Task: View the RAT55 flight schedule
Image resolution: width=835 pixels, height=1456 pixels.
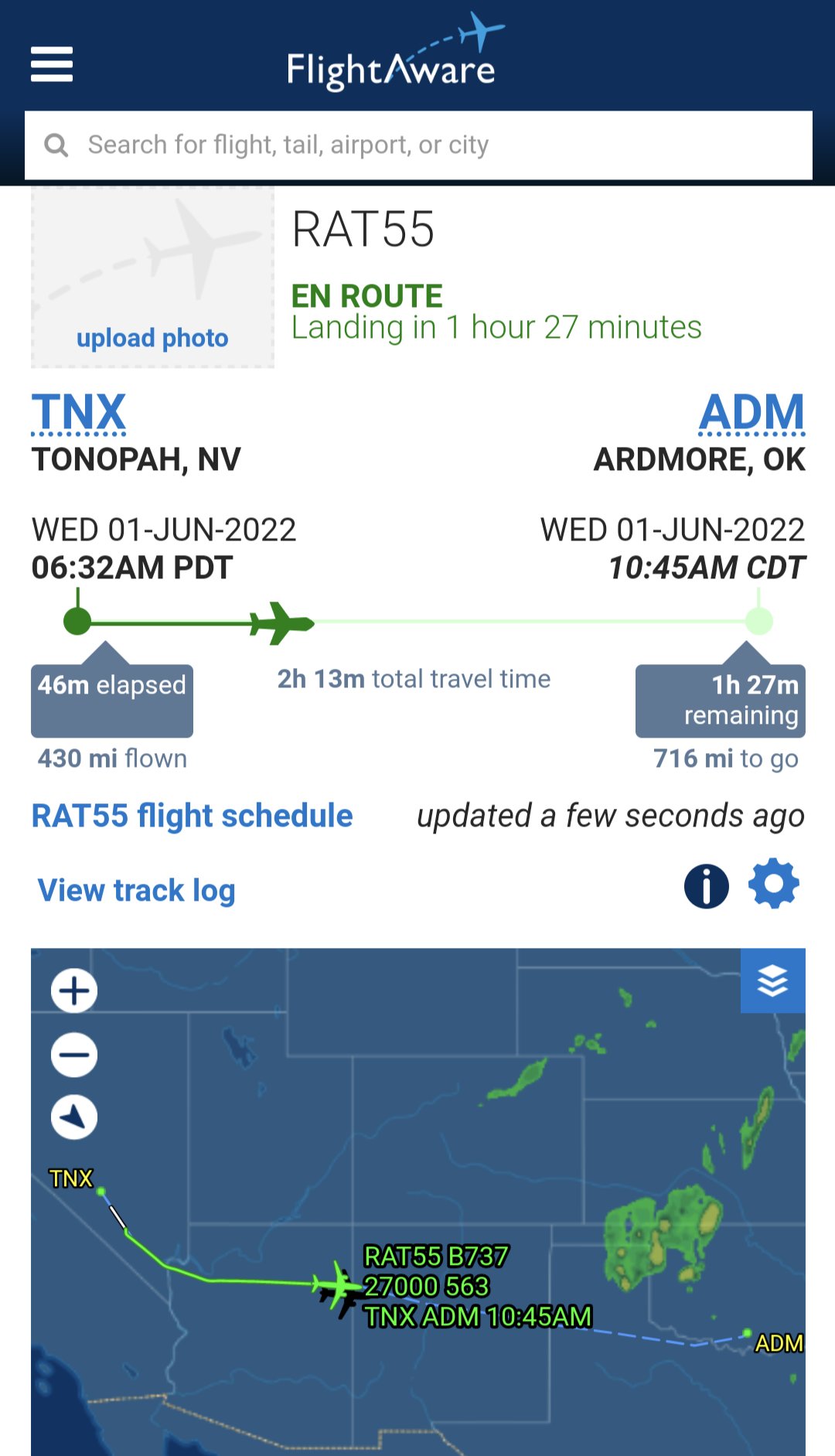Action: [x=191, y=815]
